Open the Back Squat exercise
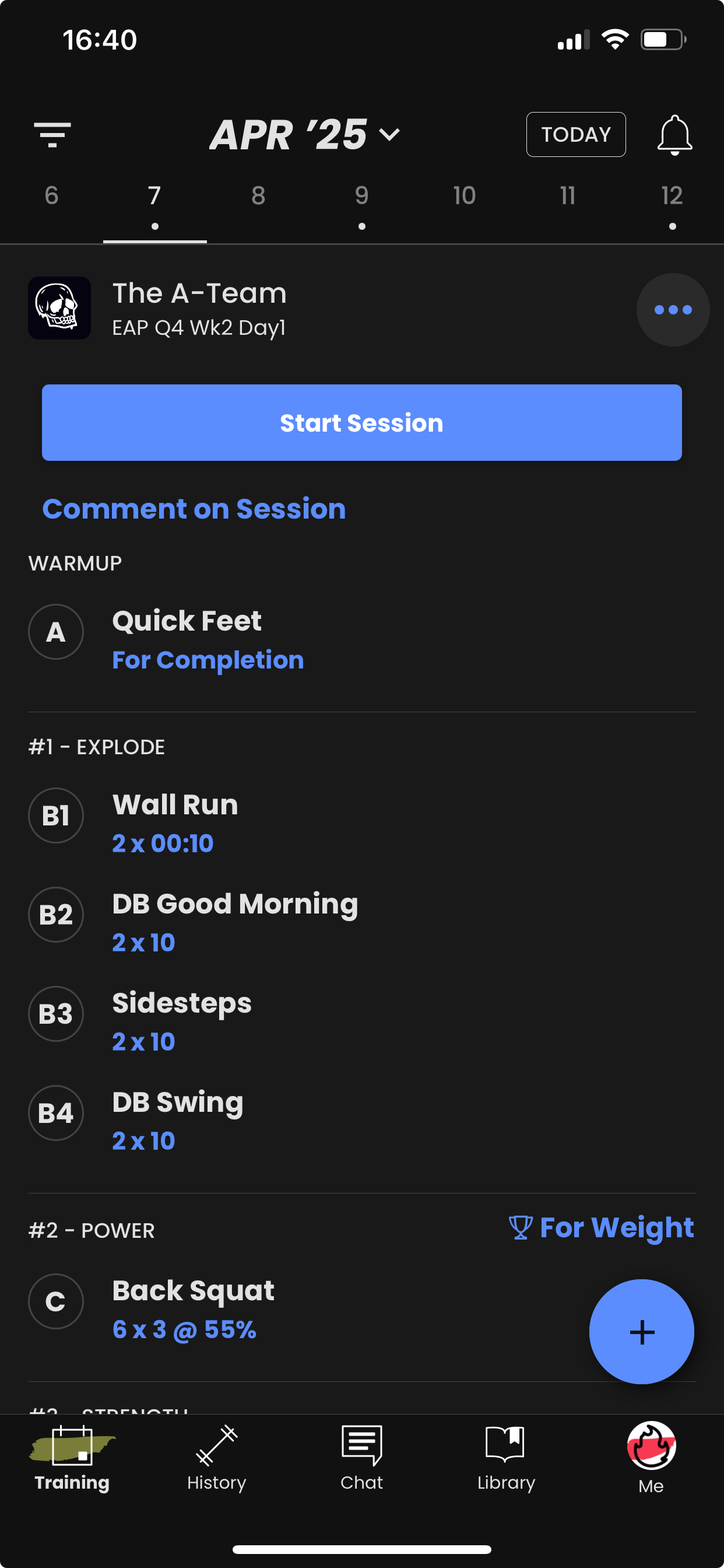724x1568 pixels. [304, 1310]
